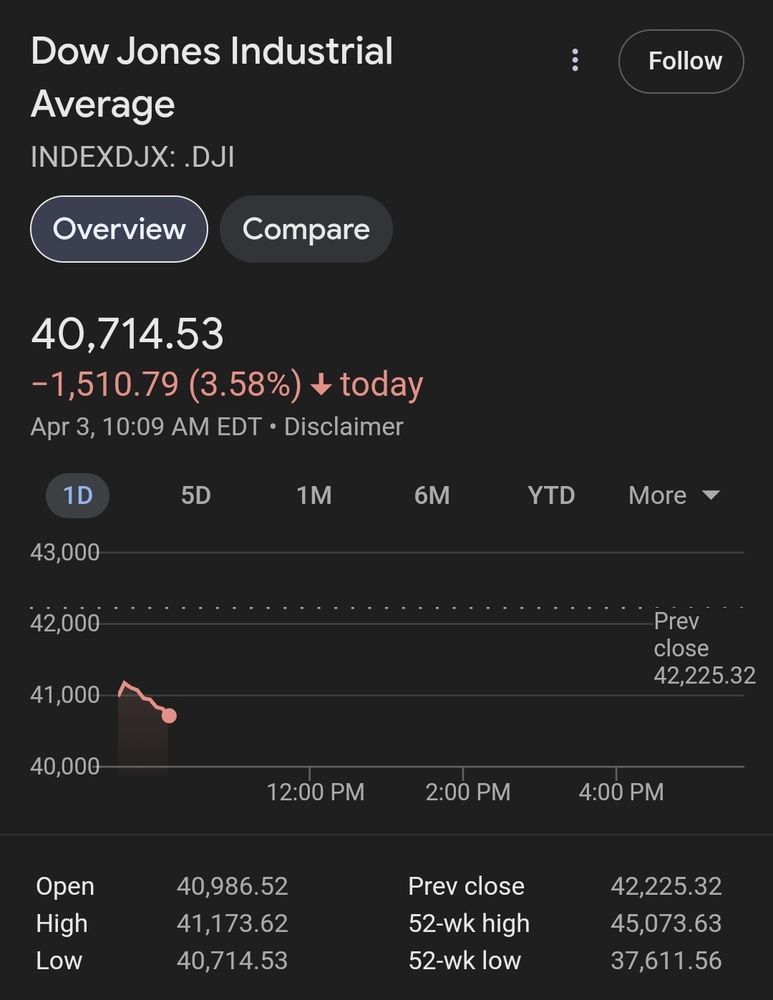Switch chart to 5D range

[196, 496]
